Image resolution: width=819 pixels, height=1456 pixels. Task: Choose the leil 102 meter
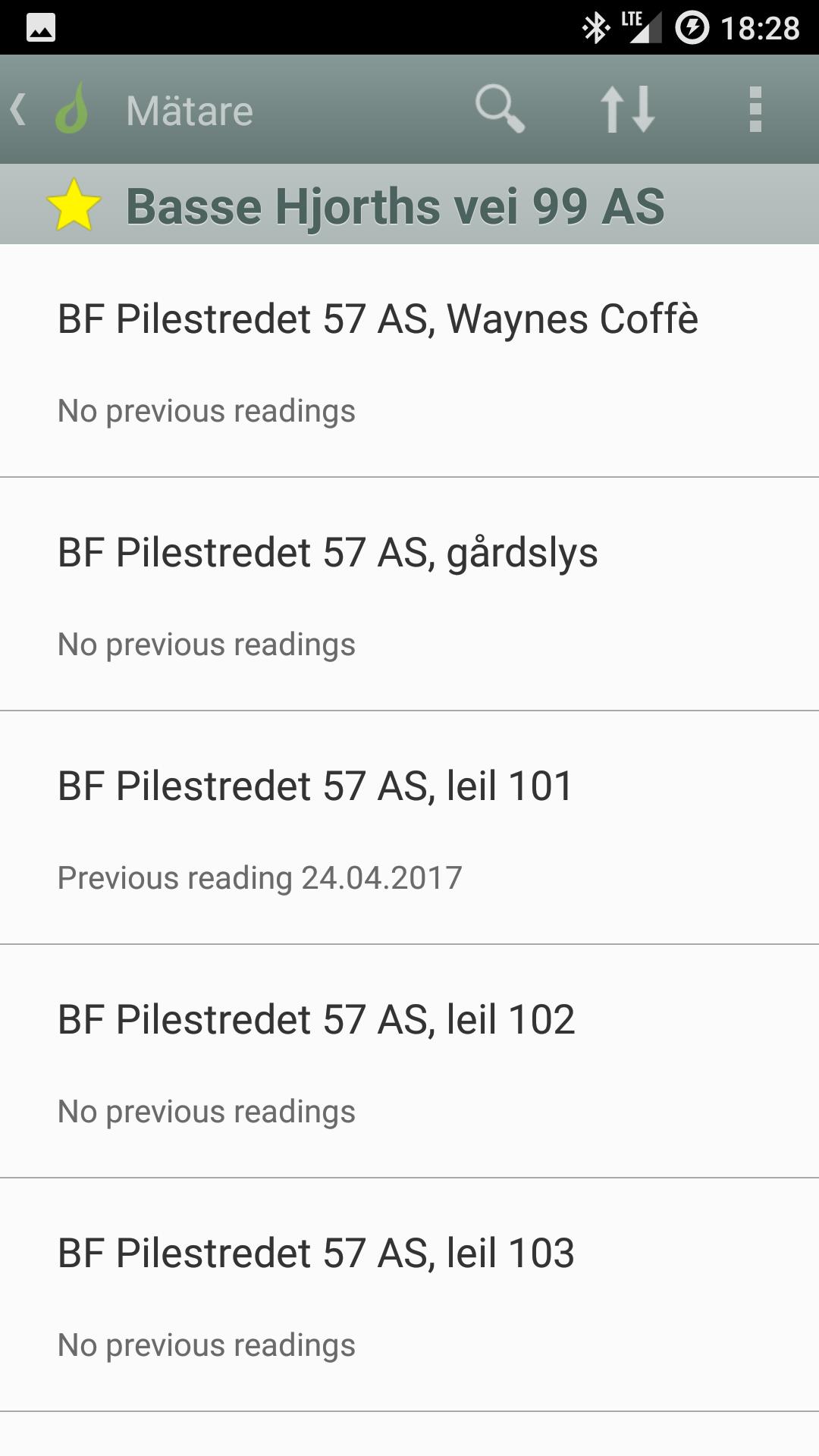click(409, 1062)
